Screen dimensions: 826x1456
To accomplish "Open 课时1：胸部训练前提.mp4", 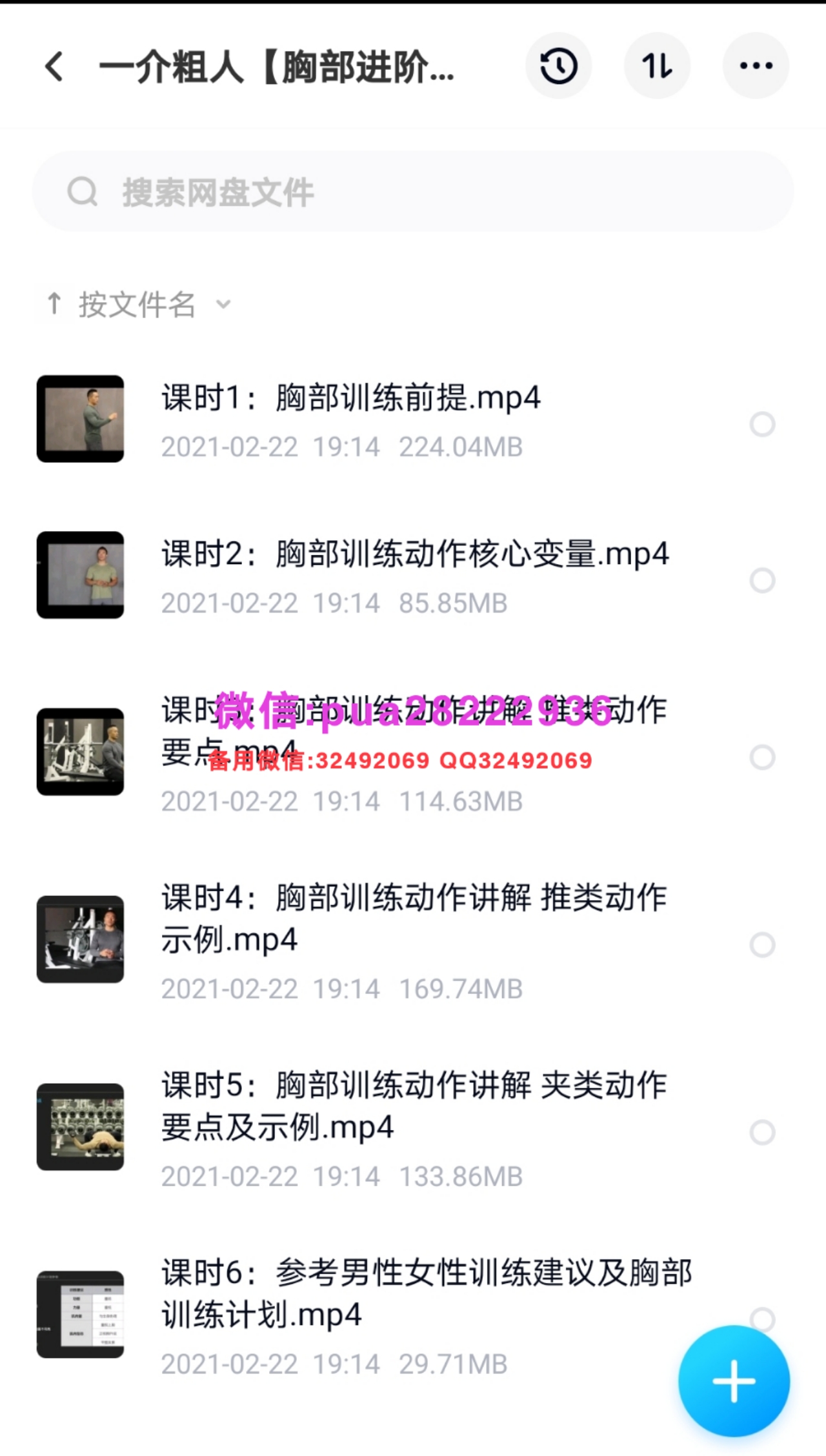I will 350,398.
